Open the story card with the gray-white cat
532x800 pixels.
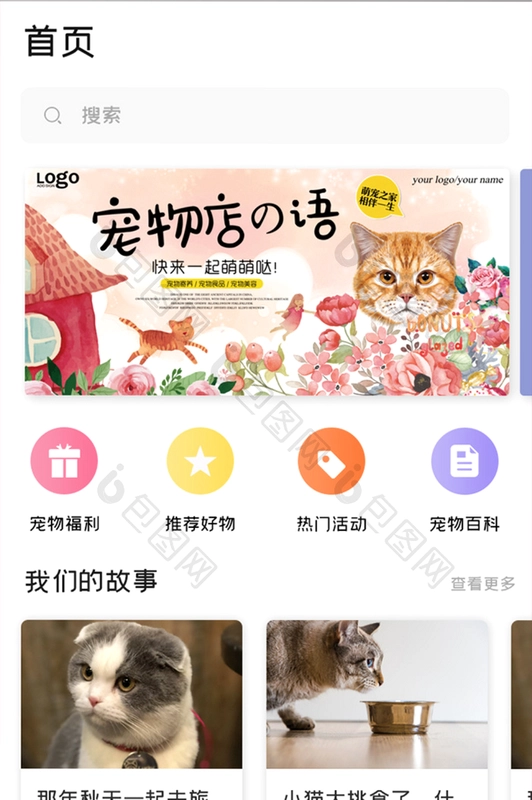132,710
